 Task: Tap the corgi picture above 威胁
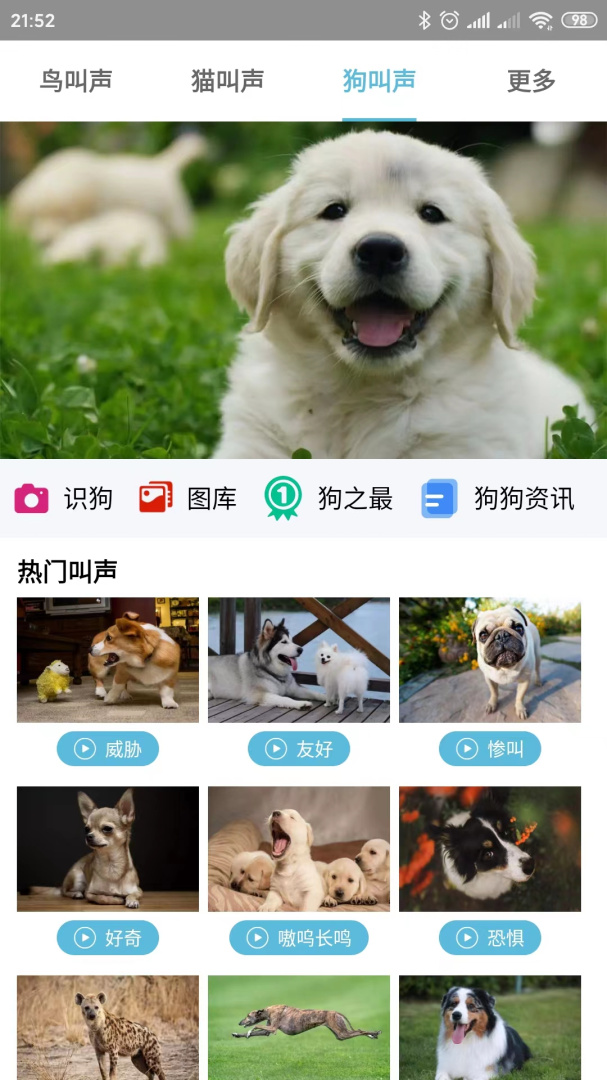[108, 660]
